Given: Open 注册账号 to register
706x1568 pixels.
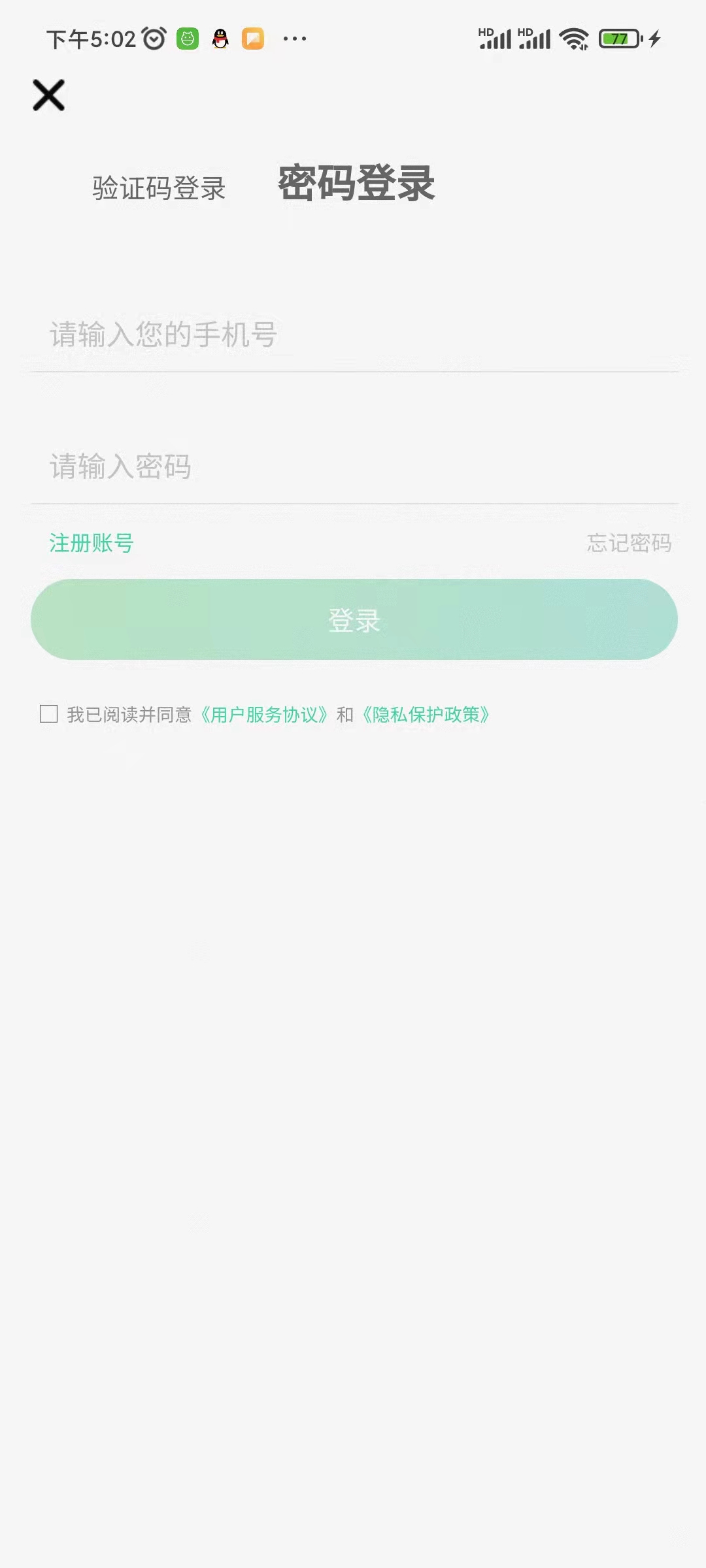Looking at the screenshot, I should click(x=92, y=543).
